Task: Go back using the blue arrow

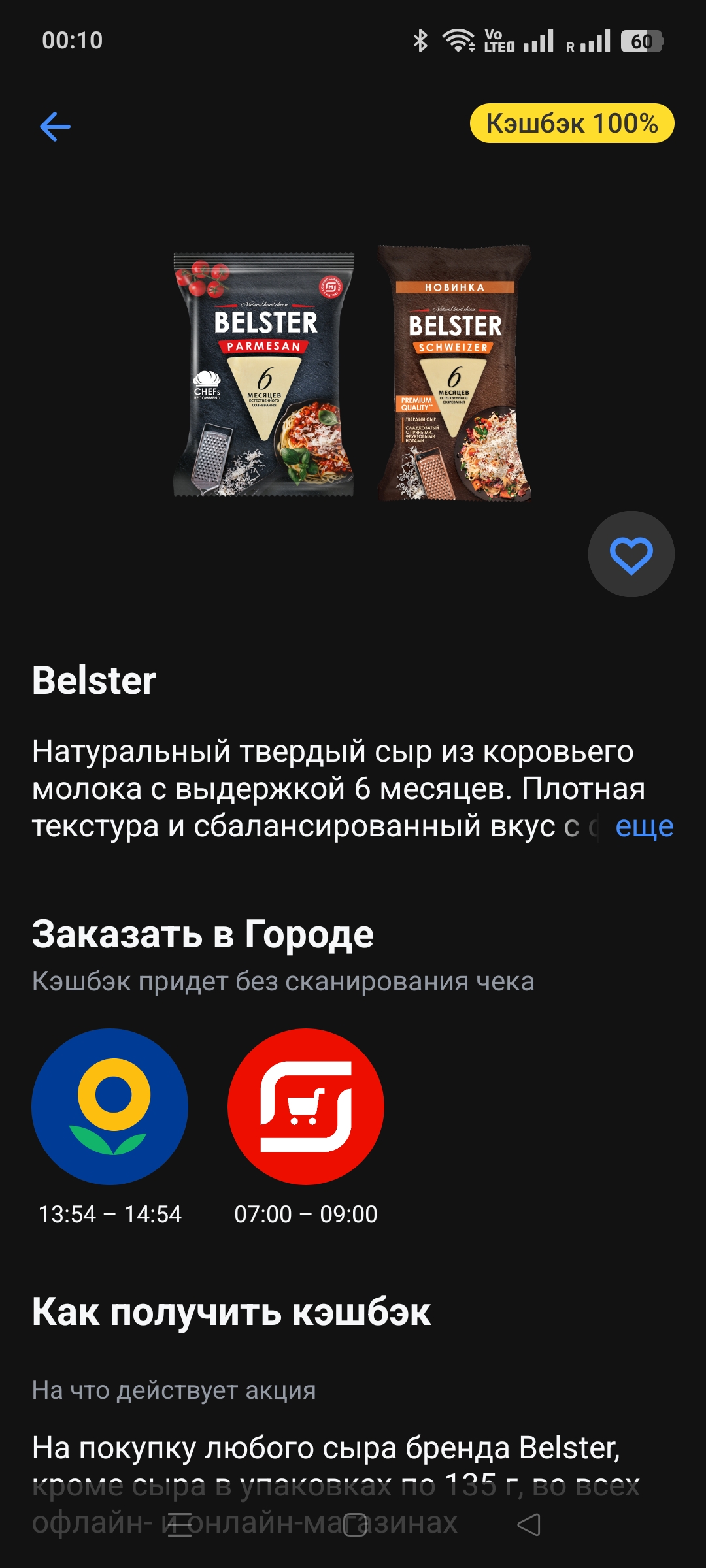Action: pyautogui.click(x=55, y=126)
